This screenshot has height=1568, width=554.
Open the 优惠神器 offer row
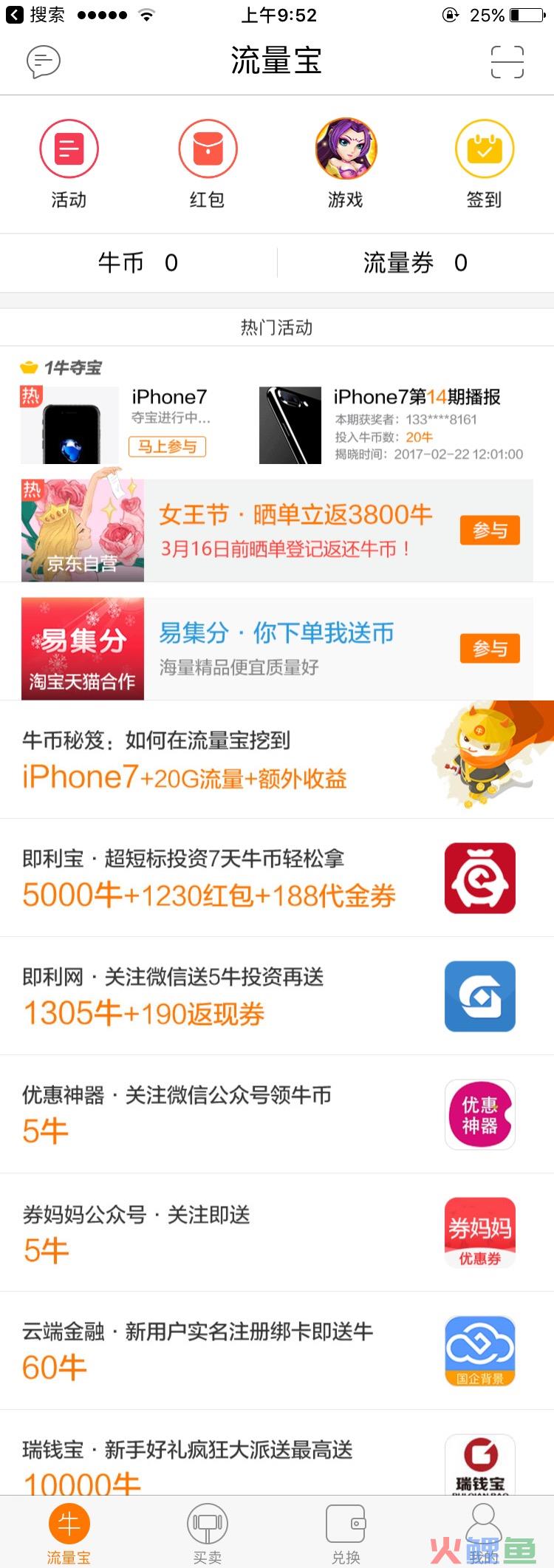[277, 1114]
